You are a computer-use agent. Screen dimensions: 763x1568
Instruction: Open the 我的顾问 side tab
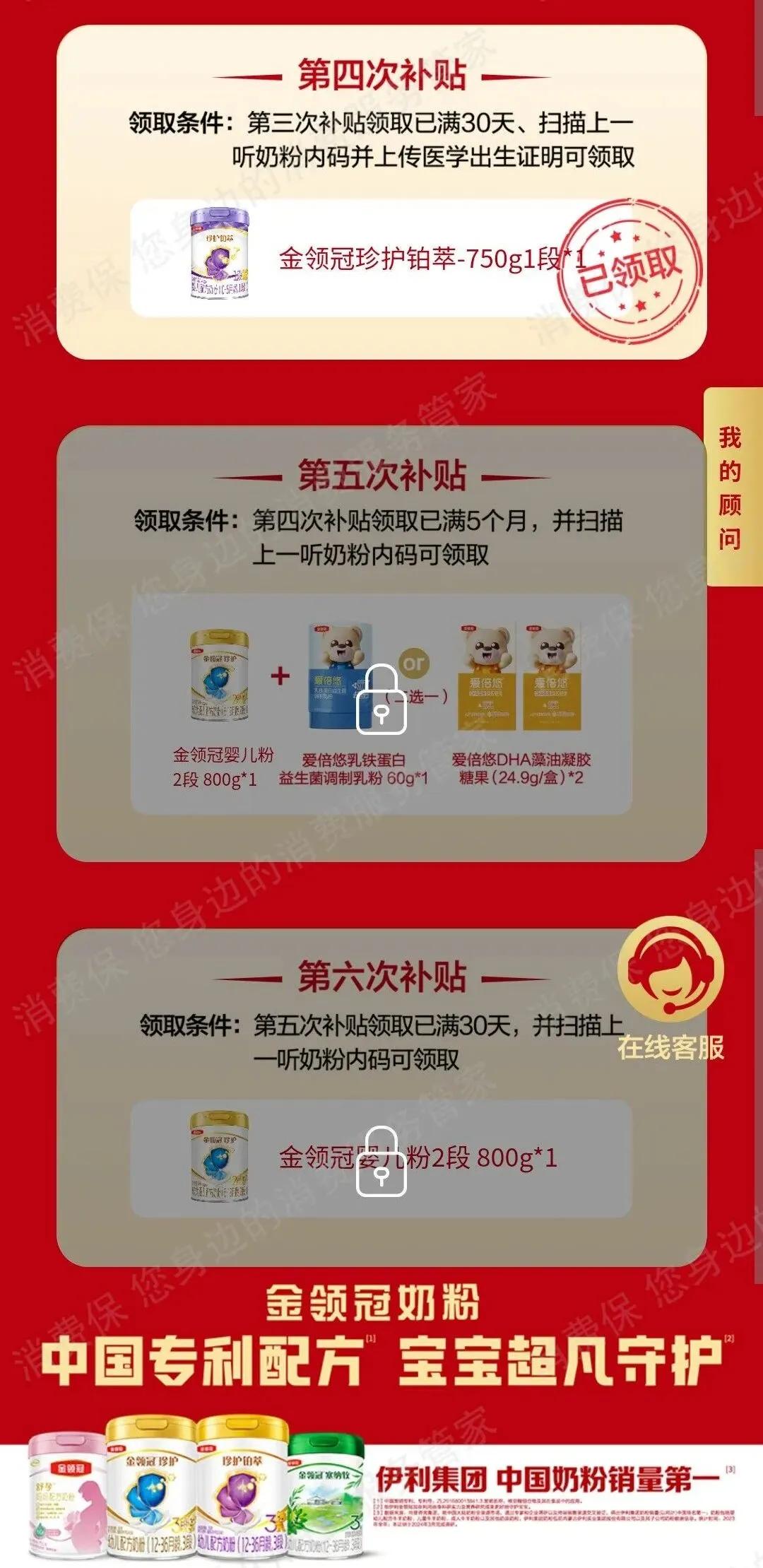731,487
